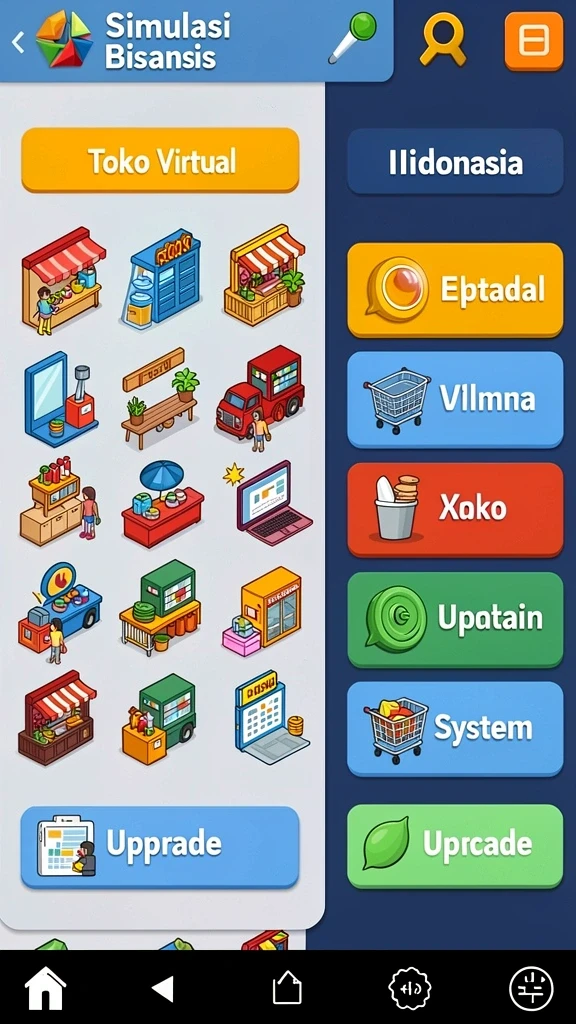Screen dimensions: 576x1024
Task: Pick the blue umbrella stall tile
Action: pos(163,504)
